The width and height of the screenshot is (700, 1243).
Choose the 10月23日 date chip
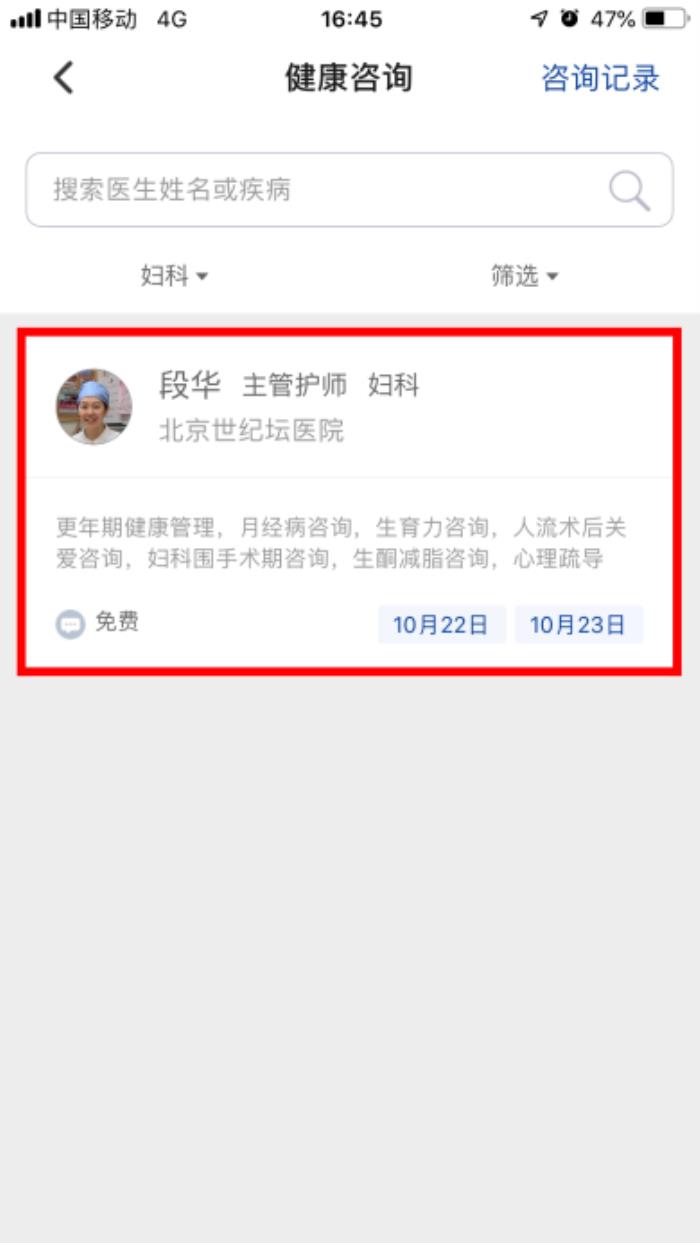click(x=578, y=625)
